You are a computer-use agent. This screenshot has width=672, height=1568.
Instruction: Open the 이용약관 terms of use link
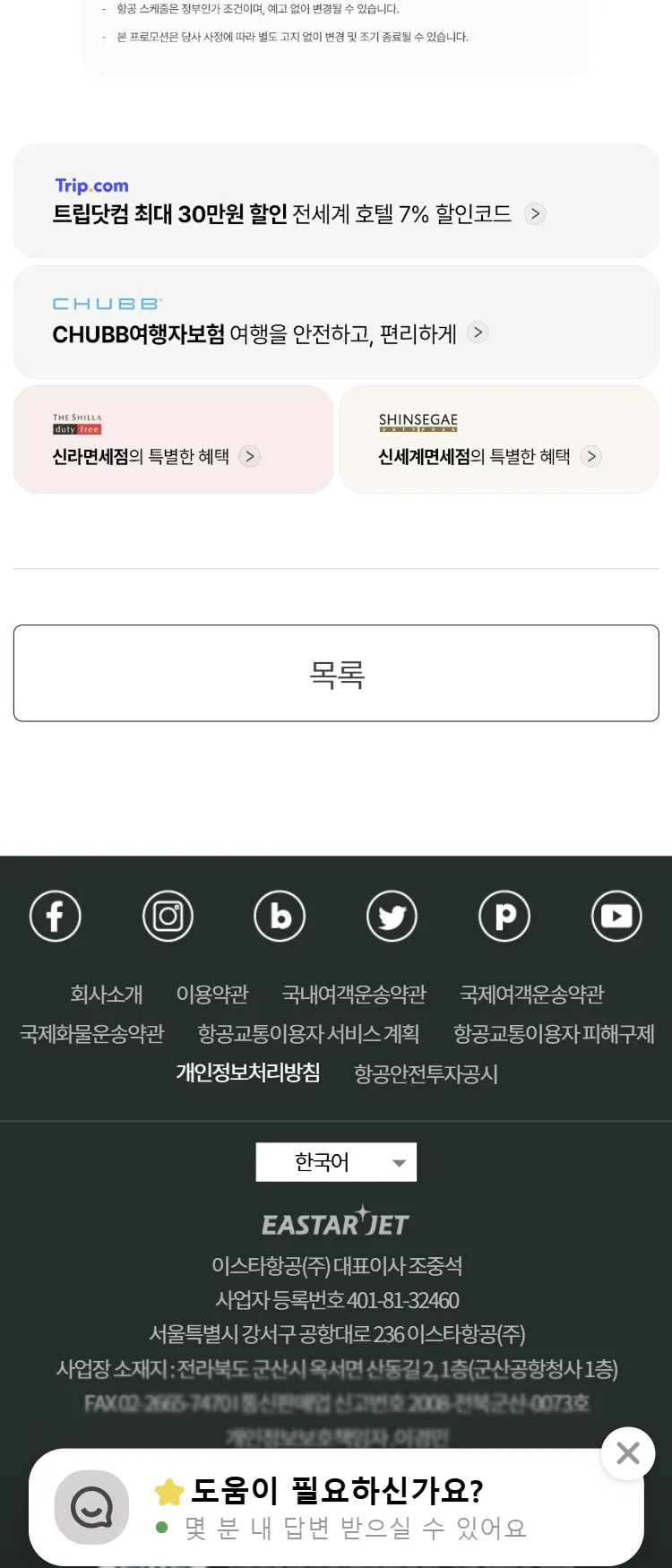(x=212, y=994)
